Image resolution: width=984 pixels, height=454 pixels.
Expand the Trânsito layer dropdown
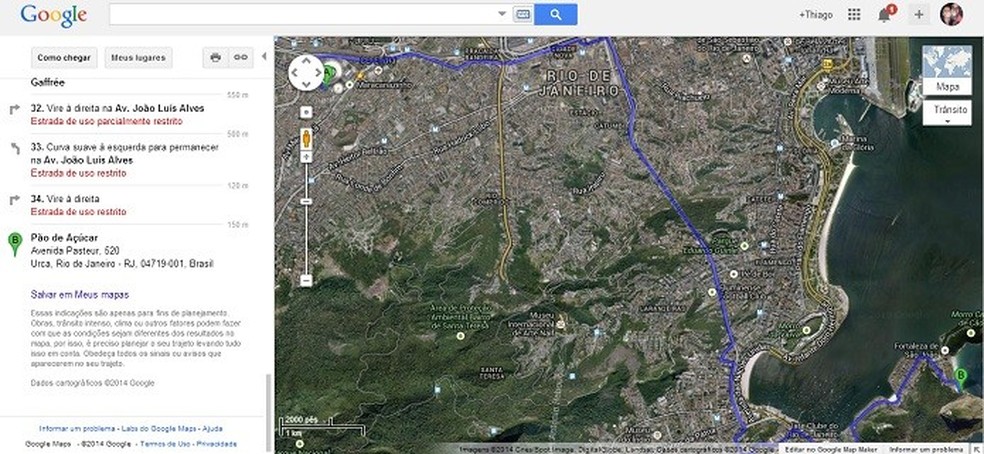[947, 114]
